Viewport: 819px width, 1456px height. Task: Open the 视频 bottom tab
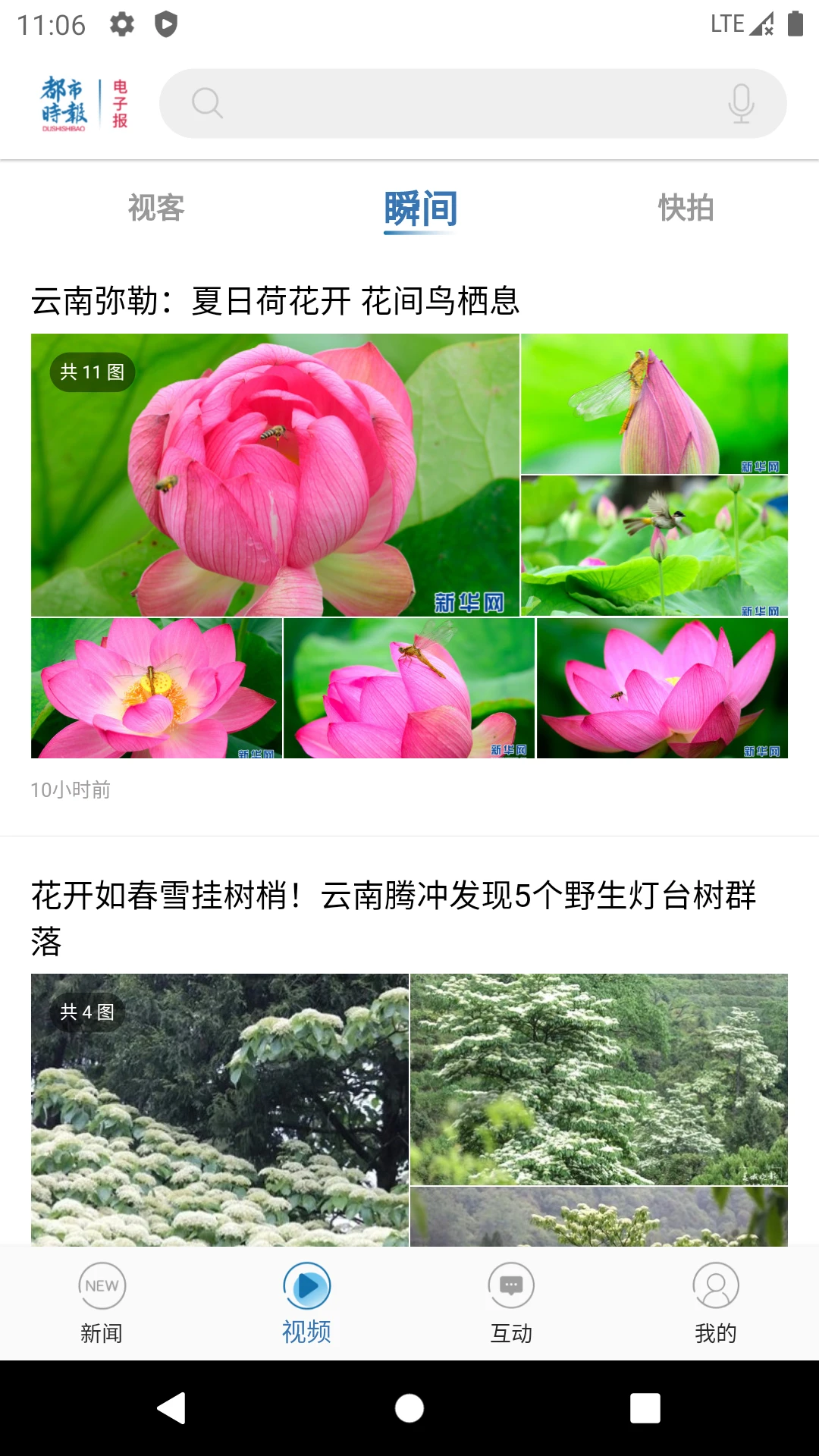[x=306, y=1303]
